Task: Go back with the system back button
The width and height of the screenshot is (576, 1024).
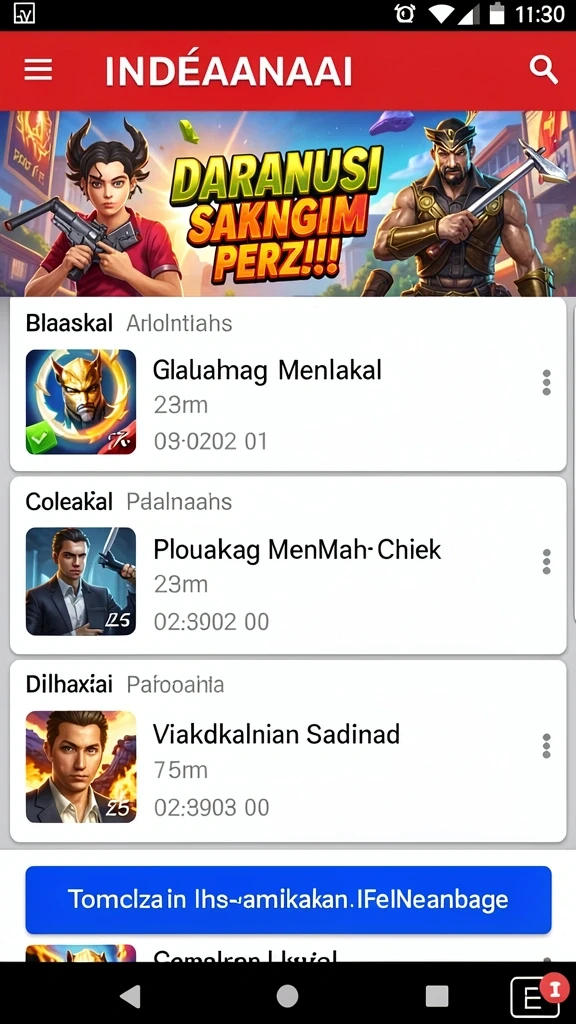Action: (131, 996)
